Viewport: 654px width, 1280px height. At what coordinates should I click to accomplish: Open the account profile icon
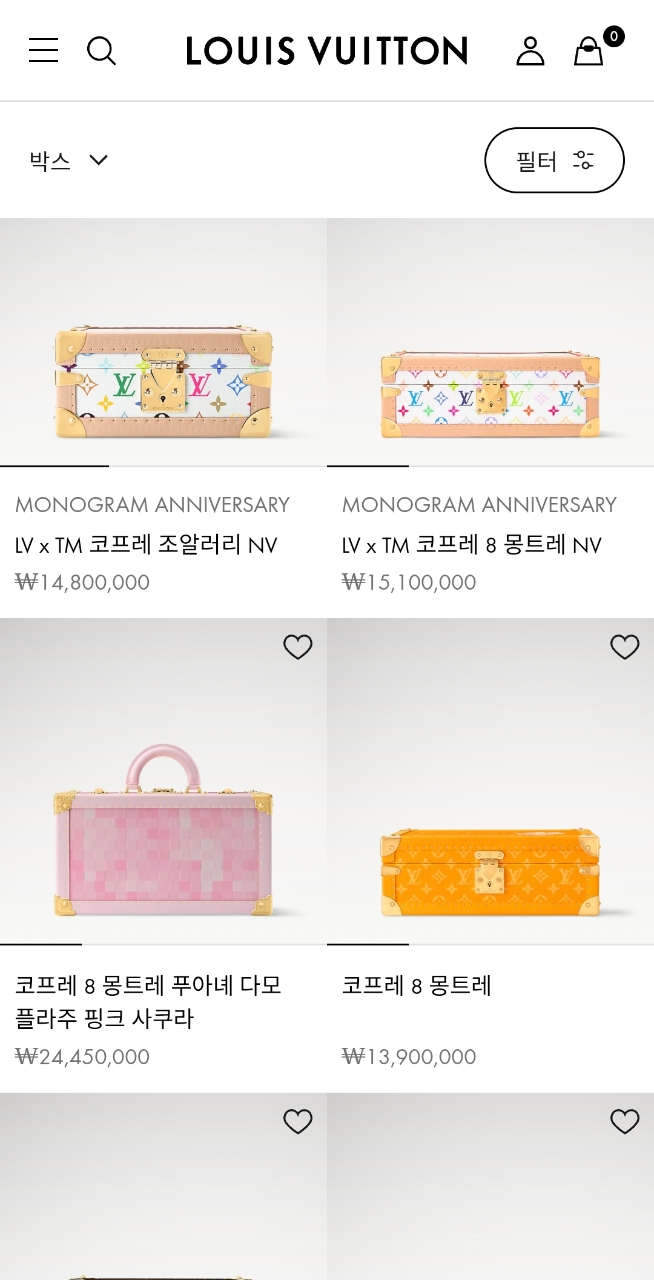click(530, 50)
